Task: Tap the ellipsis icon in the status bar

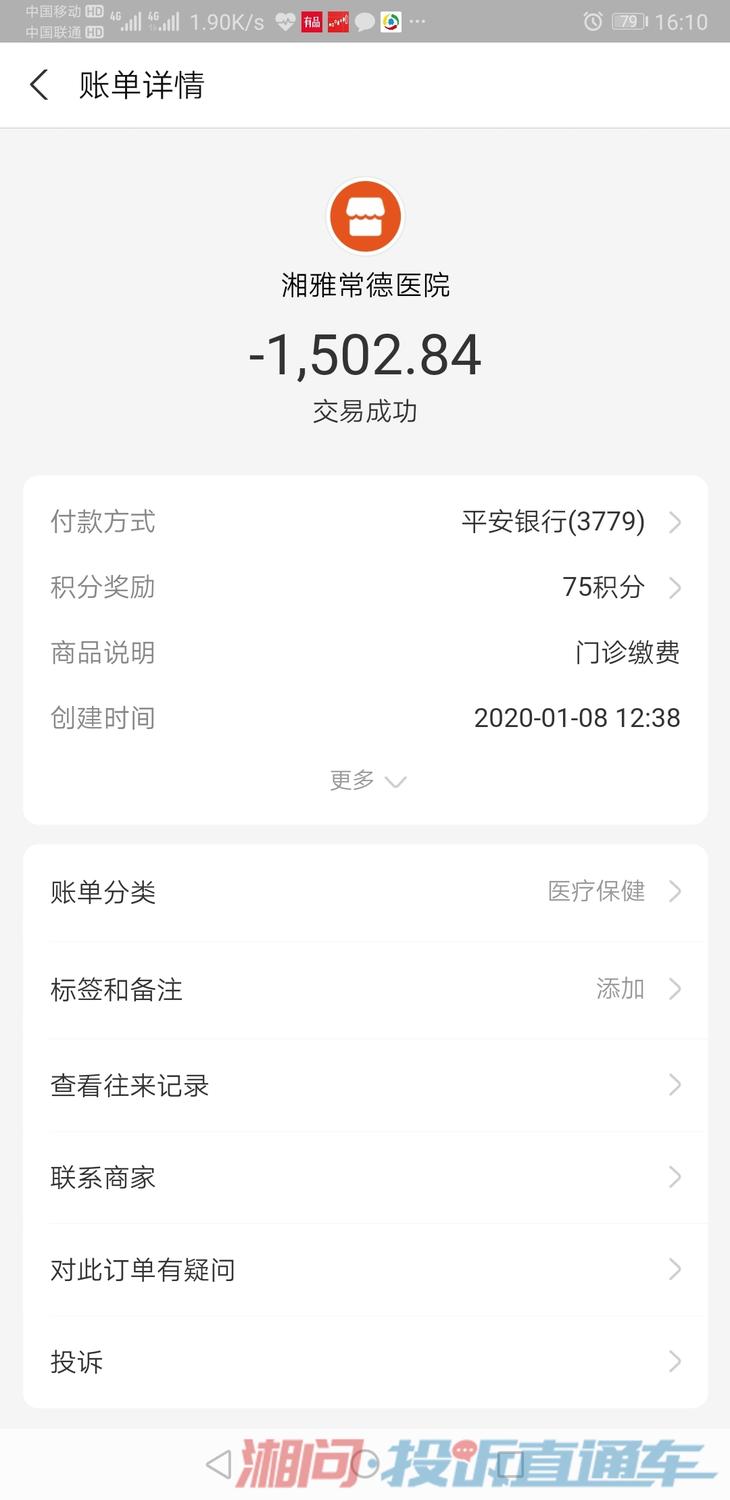Action: pos(417,20)
